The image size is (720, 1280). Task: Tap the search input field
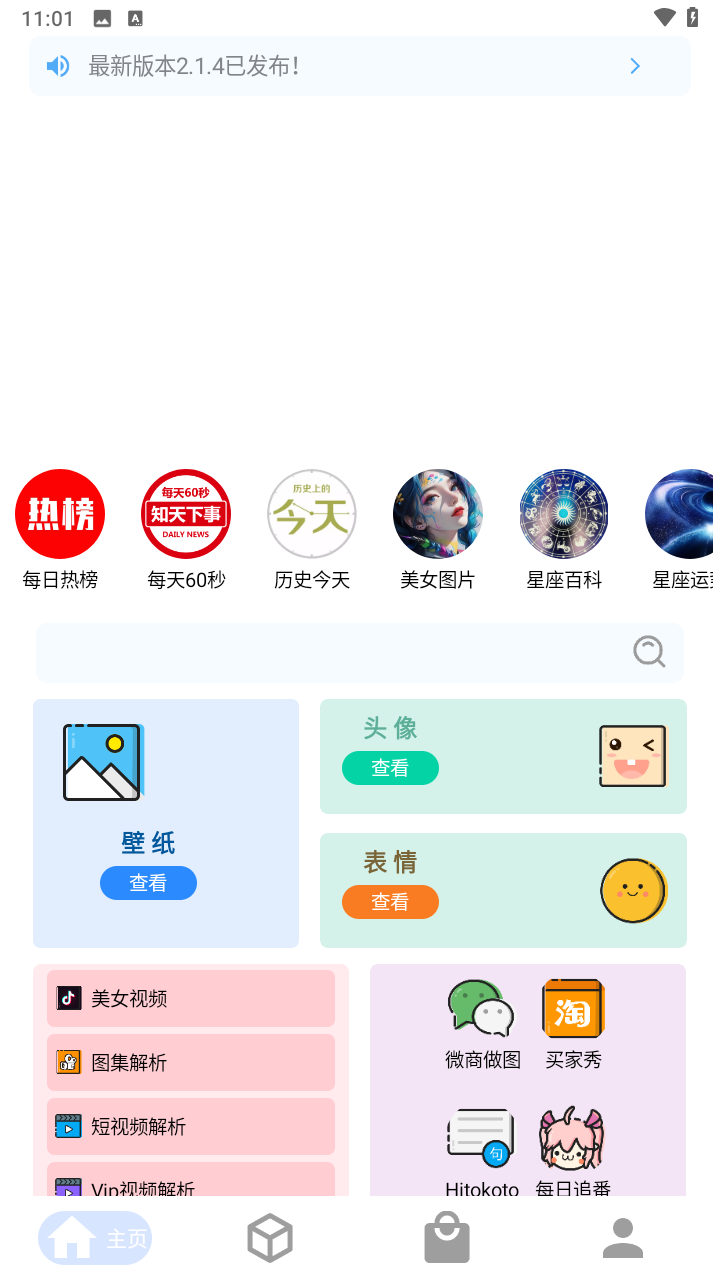point(330,652)
